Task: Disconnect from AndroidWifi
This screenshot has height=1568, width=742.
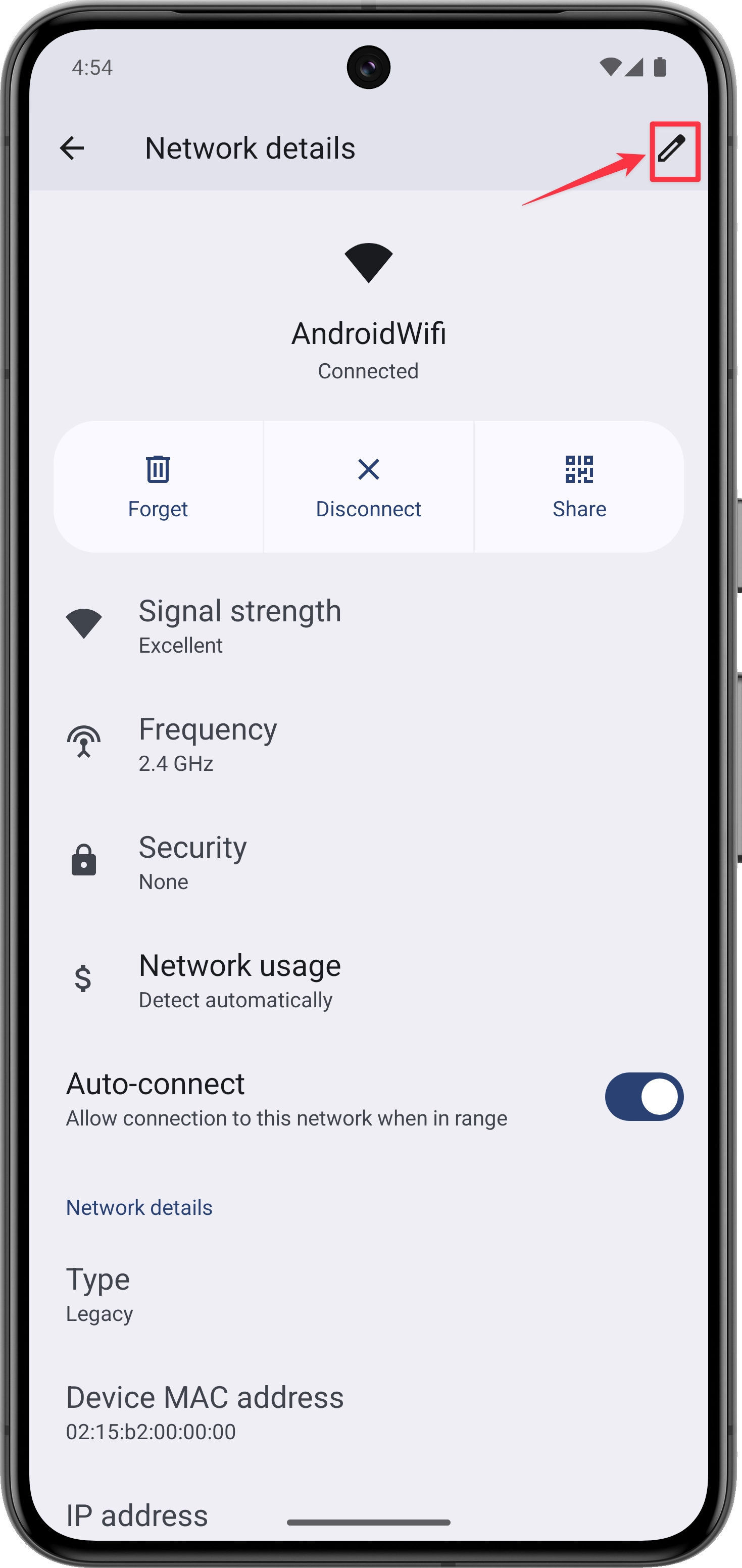Action: pyautogui.click(x=368, y=486)
